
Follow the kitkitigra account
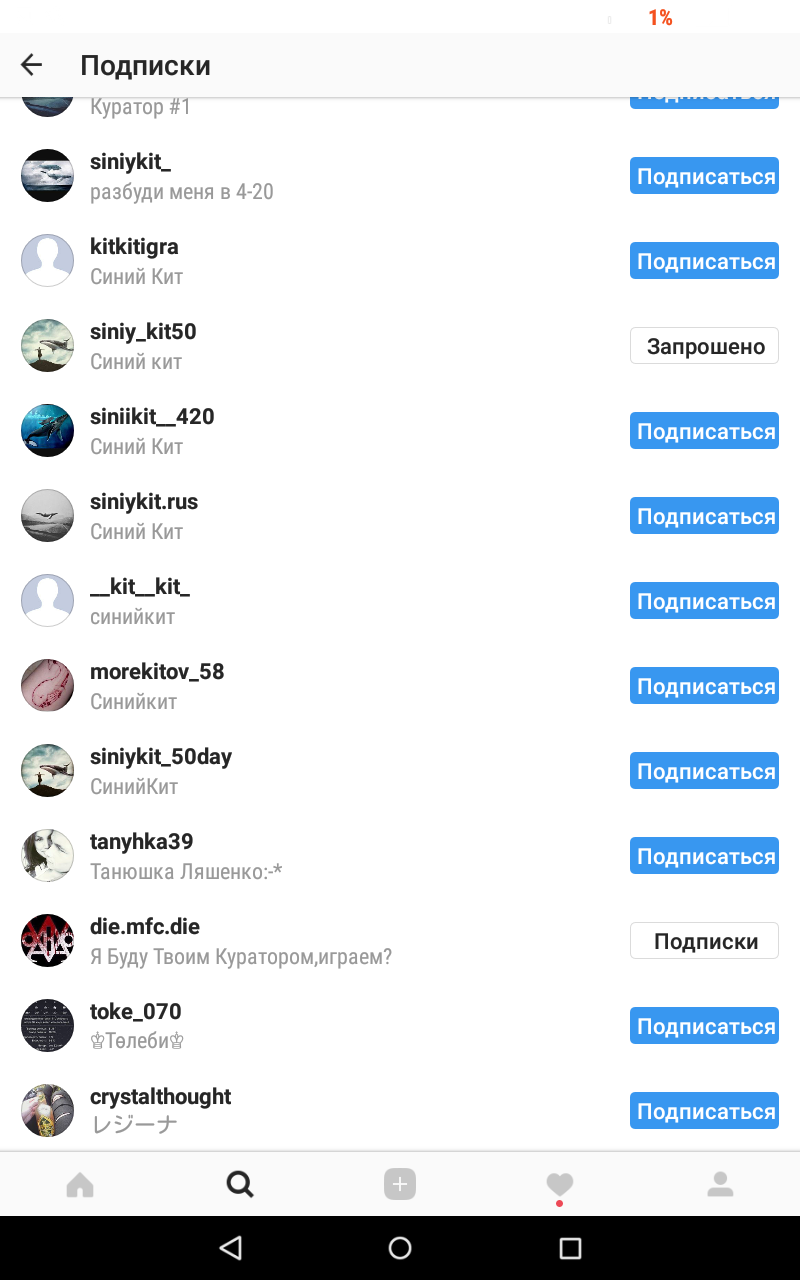coord(704,261)
